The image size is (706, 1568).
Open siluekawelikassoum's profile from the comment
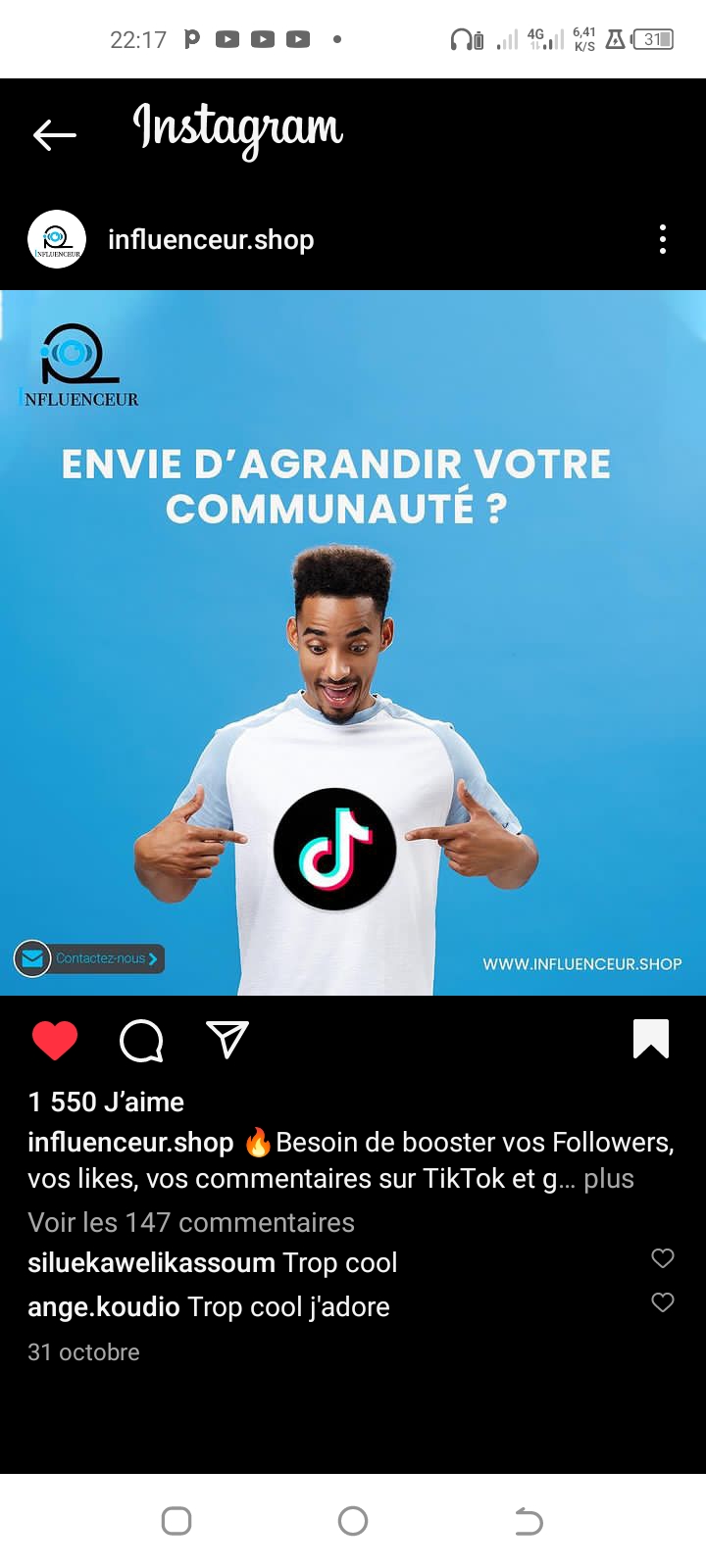(x=151, y=1262)
